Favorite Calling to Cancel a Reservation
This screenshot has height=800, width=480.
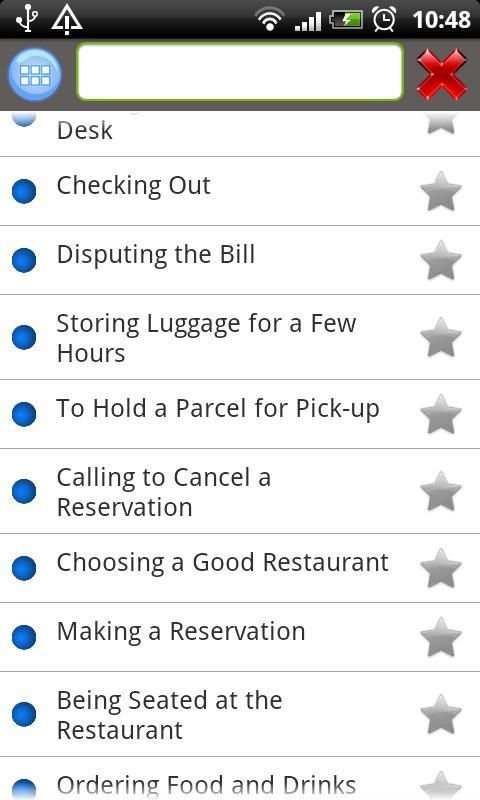point(441,491)
